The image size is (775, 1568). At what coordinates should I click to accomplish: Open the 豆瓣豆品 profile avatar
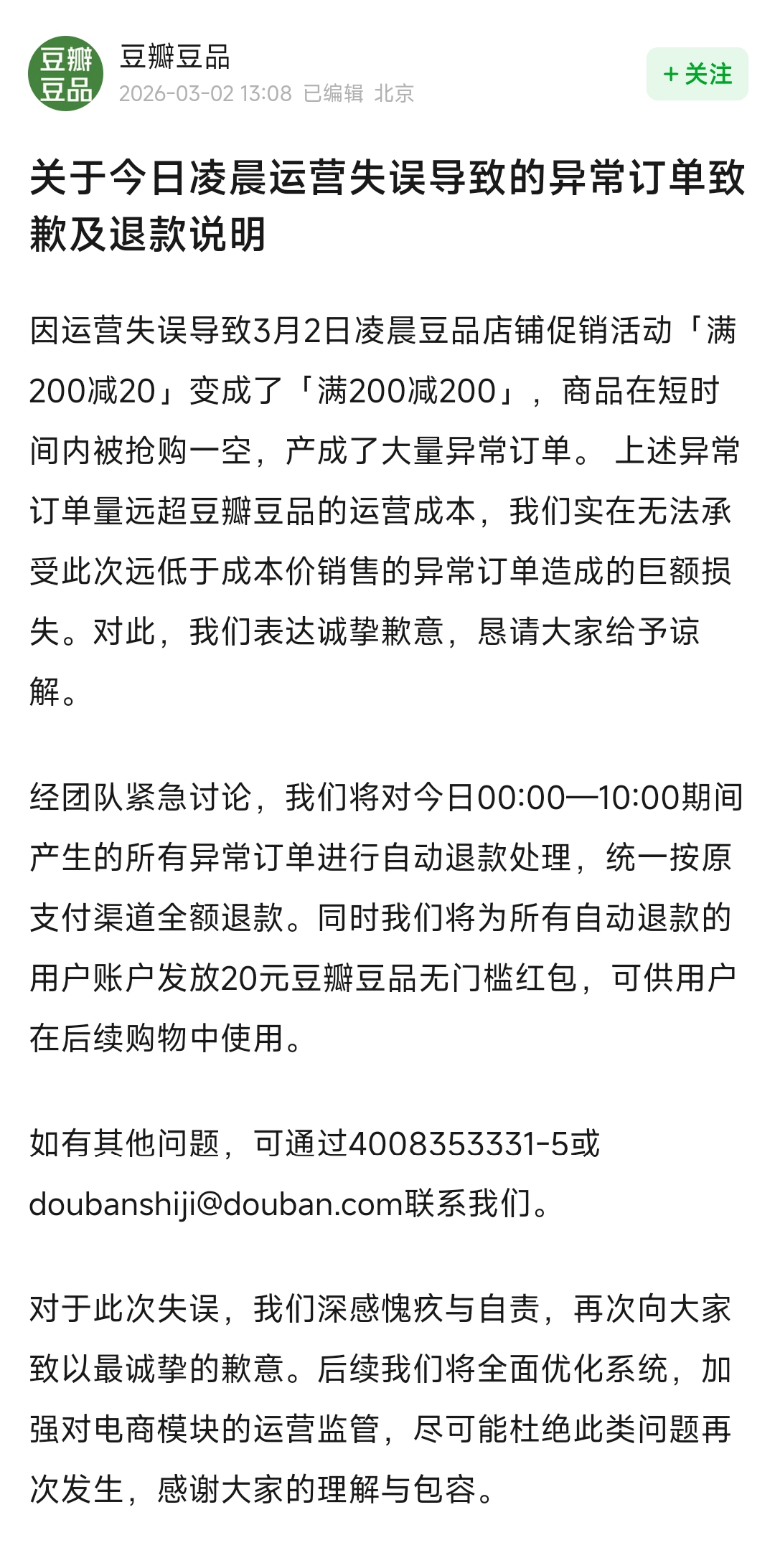click(x=65, y=74)
